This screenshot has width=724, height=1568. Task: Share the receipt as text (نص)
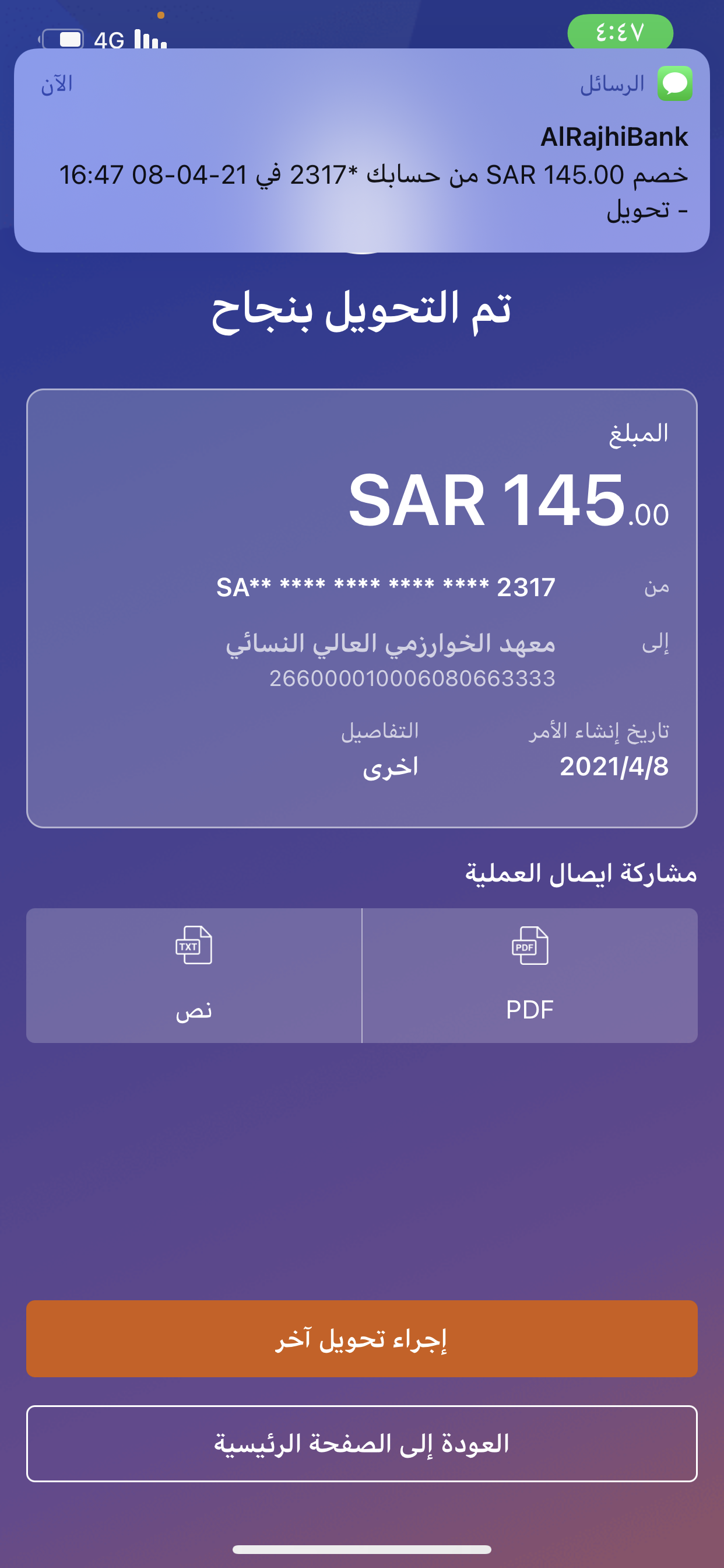tap(194, 975)
